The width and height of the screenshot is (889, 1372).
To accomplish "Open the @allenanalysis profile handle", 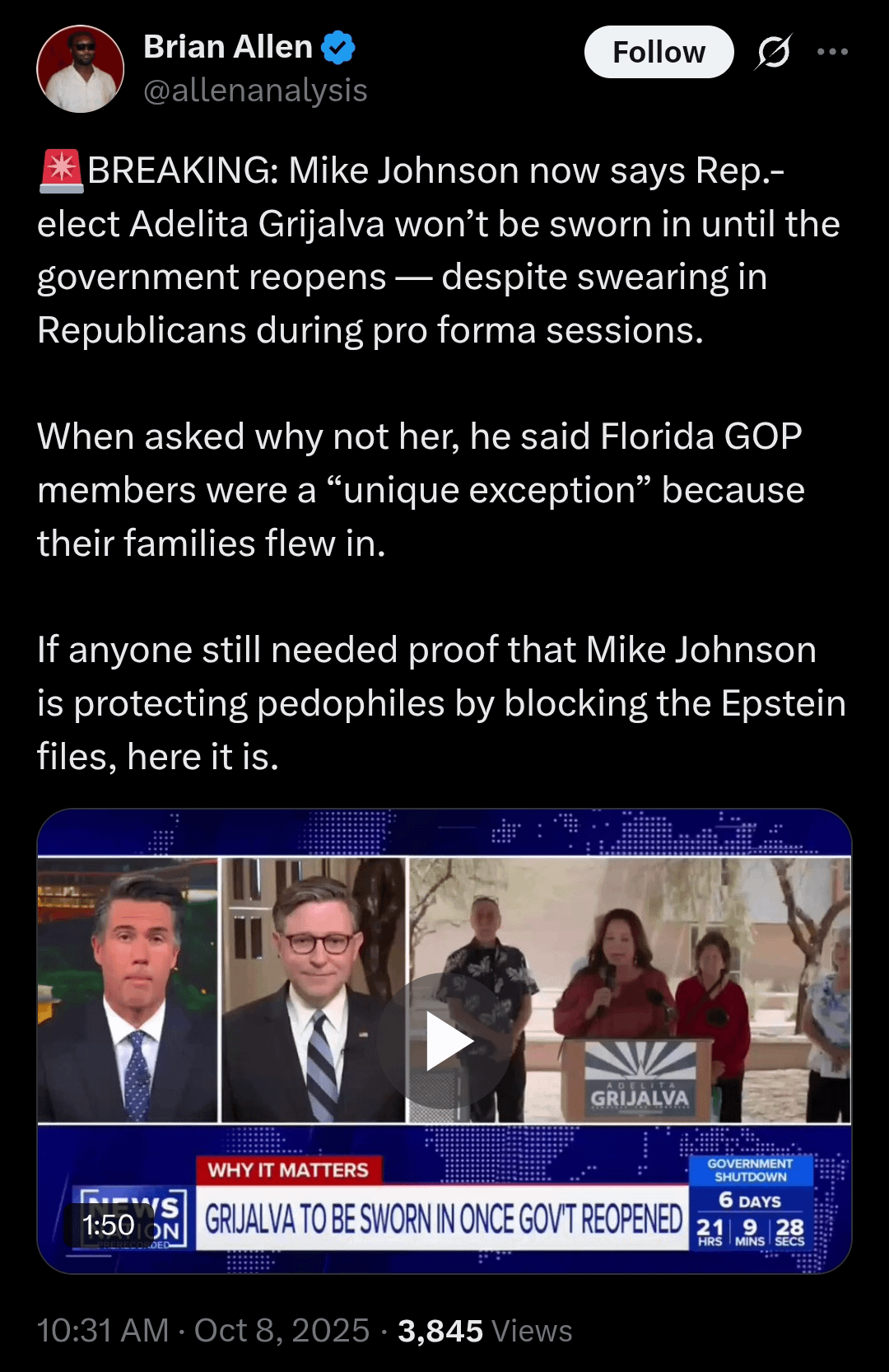I will [x=255, y=91].
